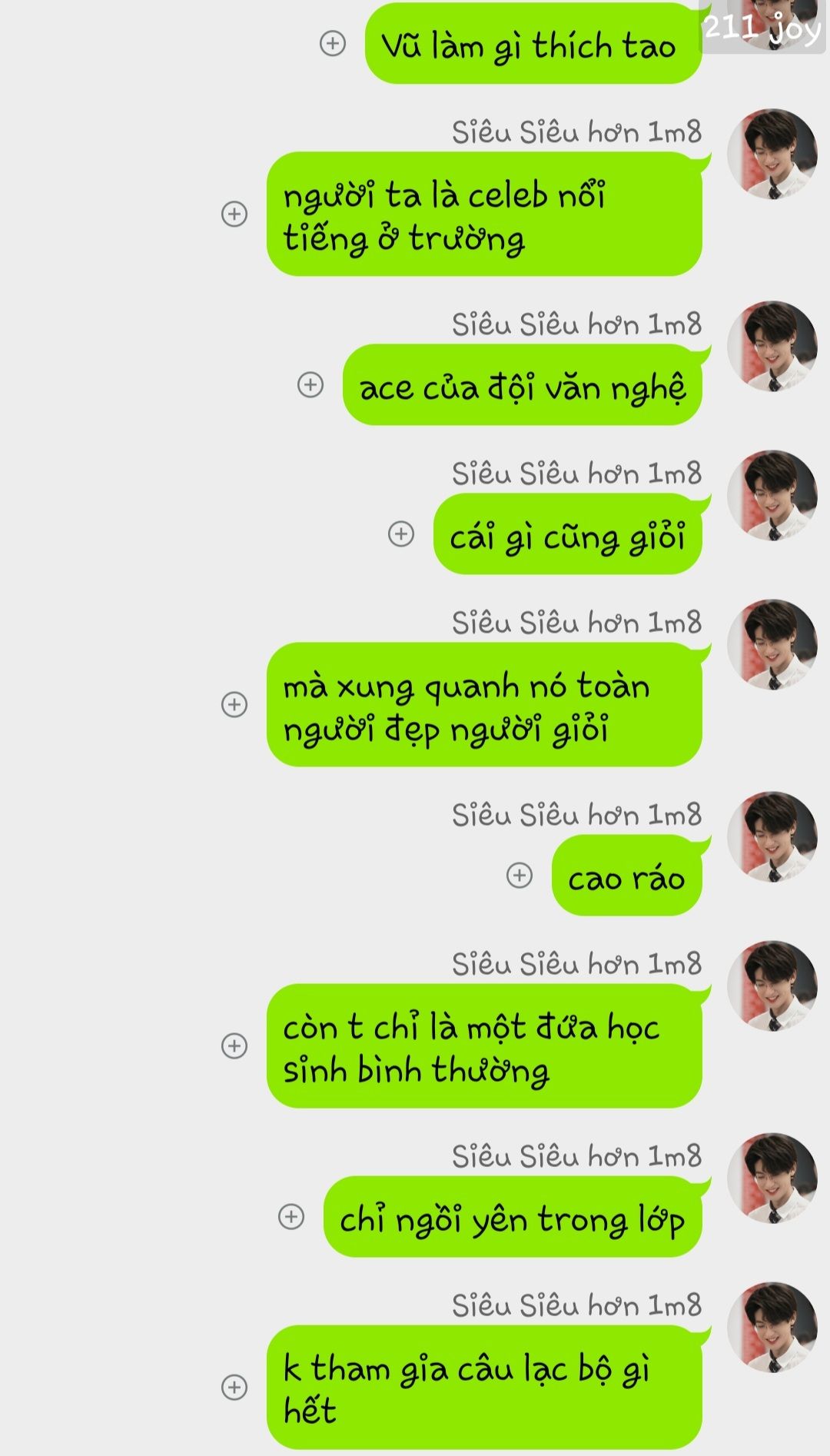This screenshot has width=830, height=1456.
Task: Open sender avatar next to 'cái gì cũng giỏi'
Action: [x=772, y=495]
